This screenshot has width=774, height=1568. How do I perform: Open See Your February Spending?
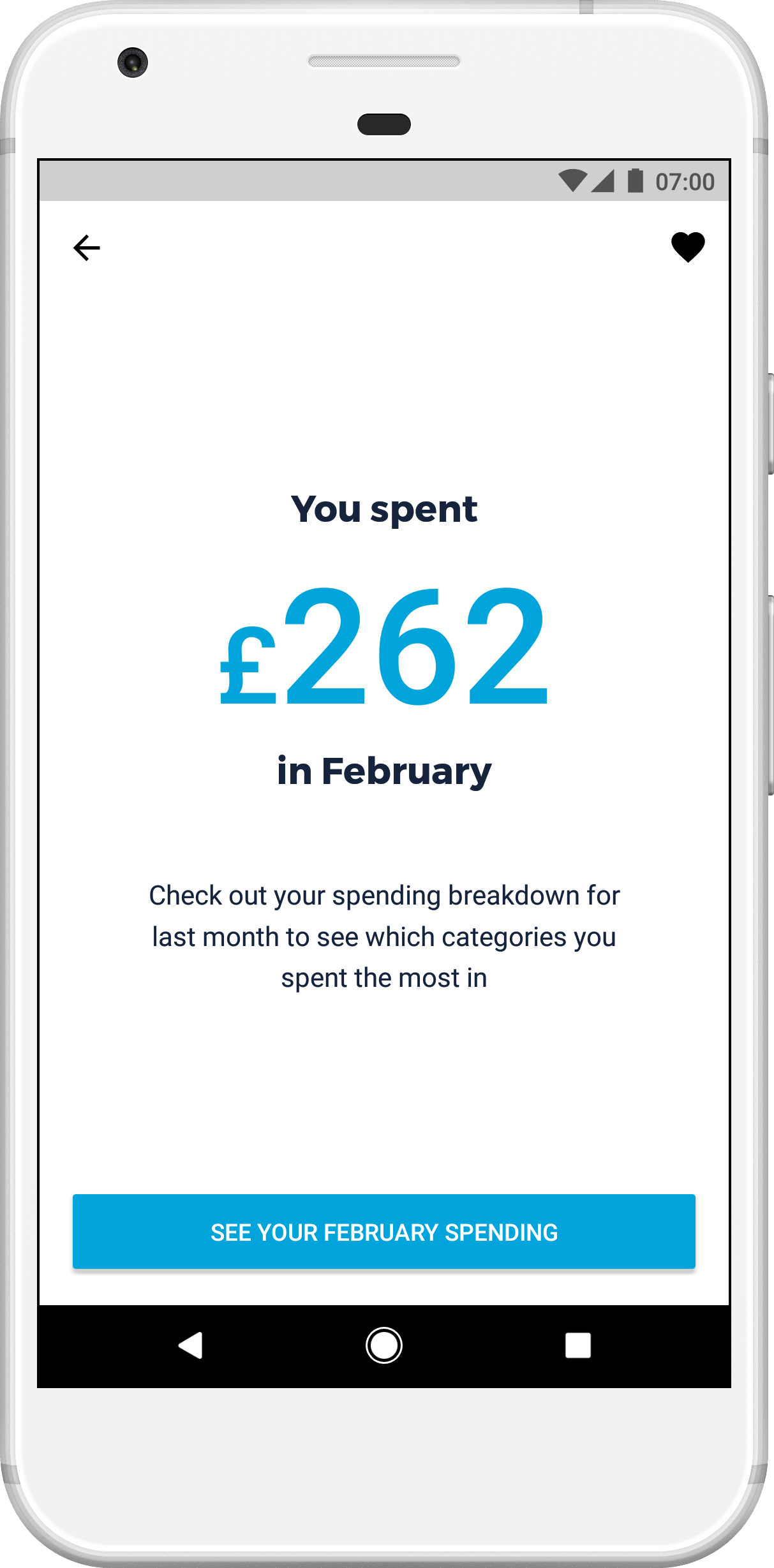[383, 1232]
